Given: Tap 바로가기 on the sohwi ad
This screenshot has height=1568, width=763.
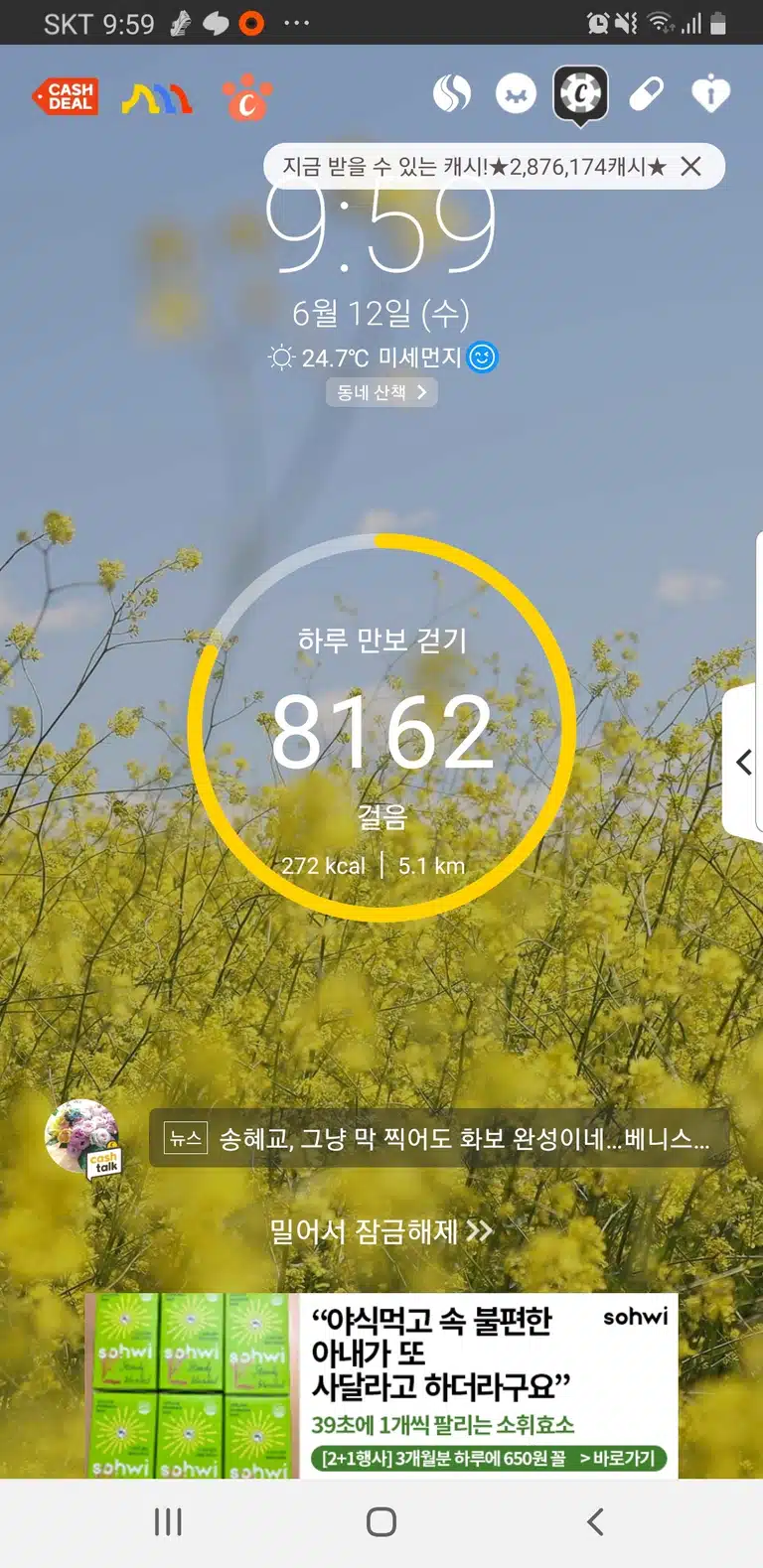Looking at the screenshot, I should click(623, 1458).
